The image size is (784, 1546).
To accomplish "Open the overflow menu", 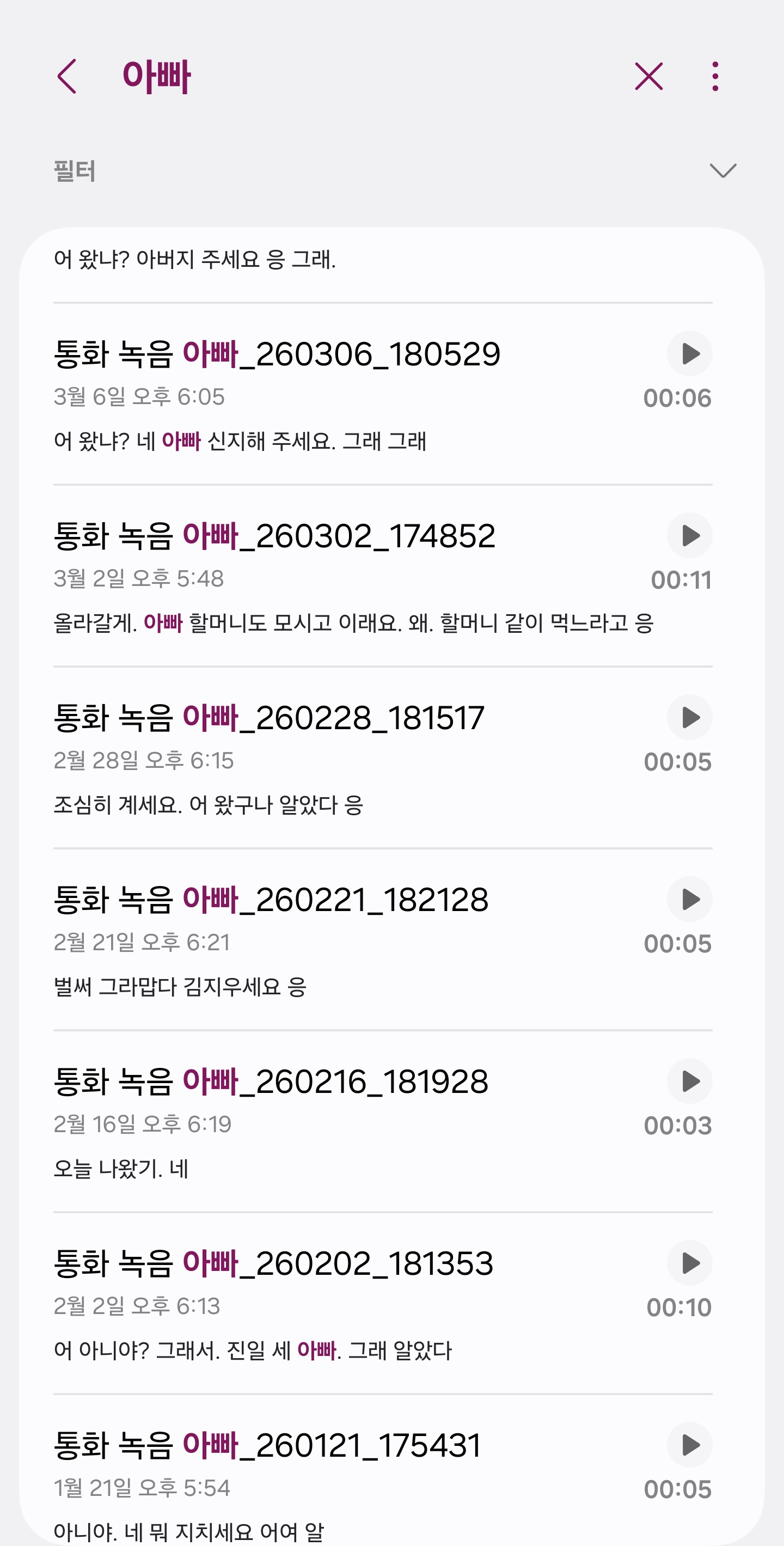I will point(714,76).
